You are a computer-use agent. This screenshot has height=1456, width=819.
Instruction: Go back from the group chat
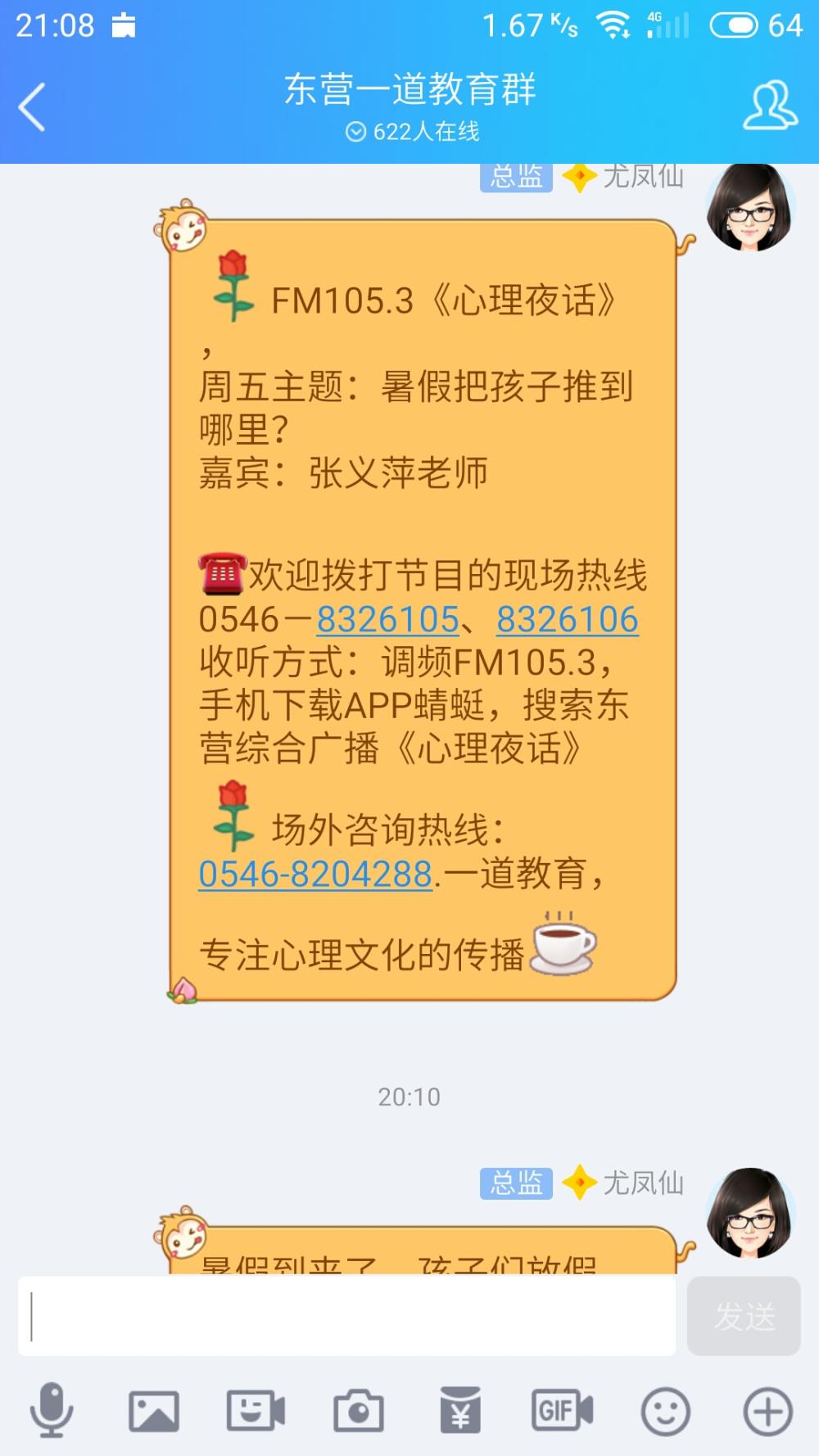[33, 106]
